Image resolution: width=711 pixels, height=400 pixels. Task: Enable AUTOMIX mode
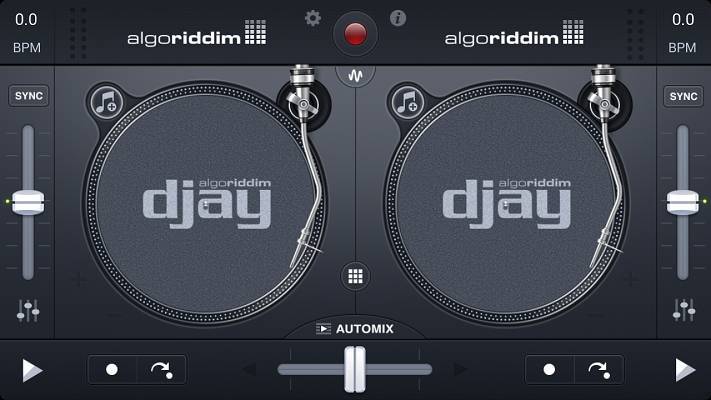[x=355, y=329]
